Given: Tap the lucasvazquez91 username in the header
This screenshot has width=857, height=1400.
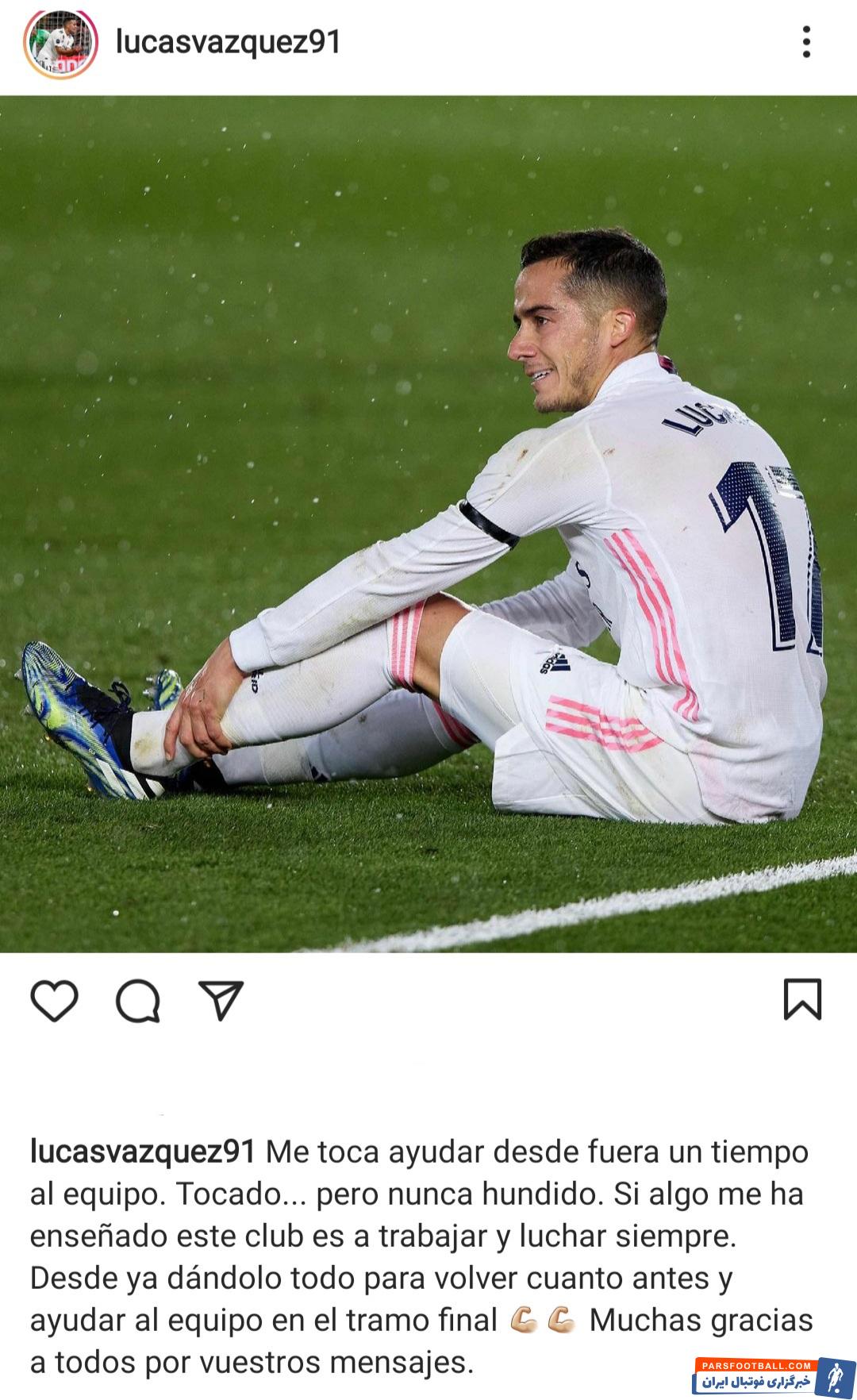Looking at the screenshot, I should click(229, 42).
